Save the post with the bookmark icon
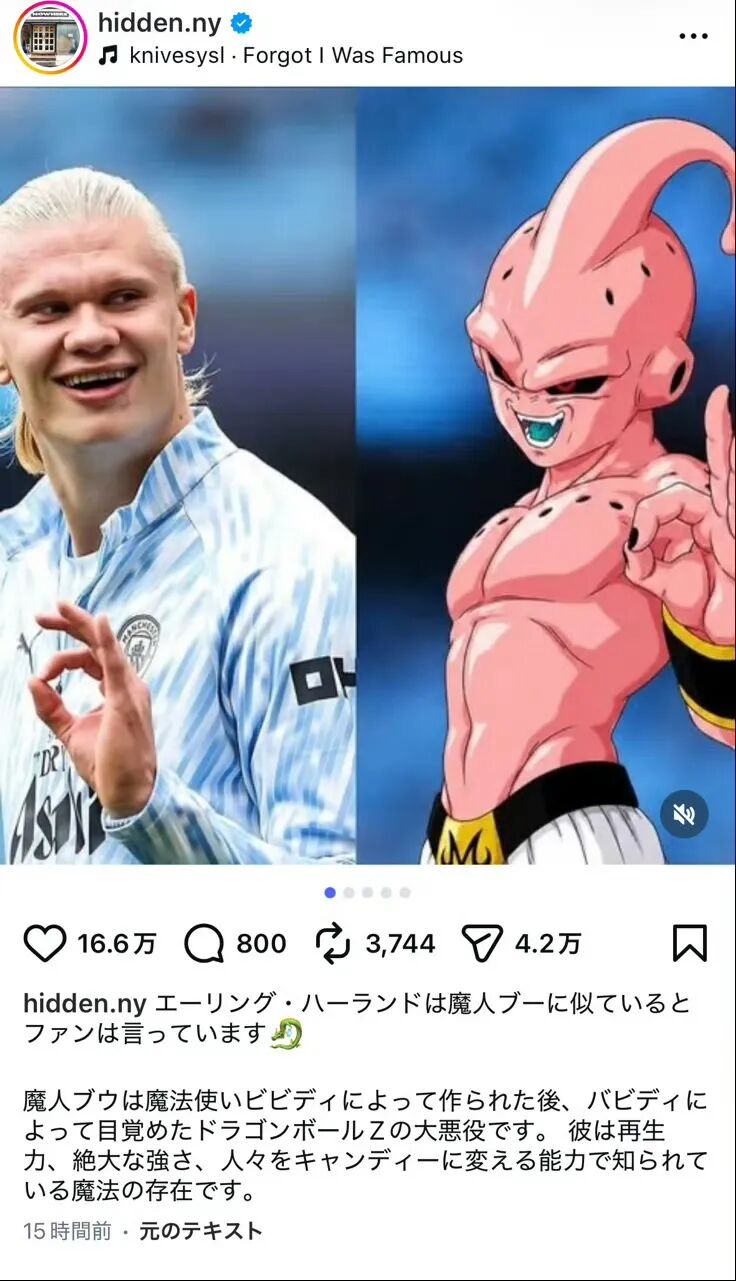736x1281 pixels. pyautogui.click(x=689, y=943)
